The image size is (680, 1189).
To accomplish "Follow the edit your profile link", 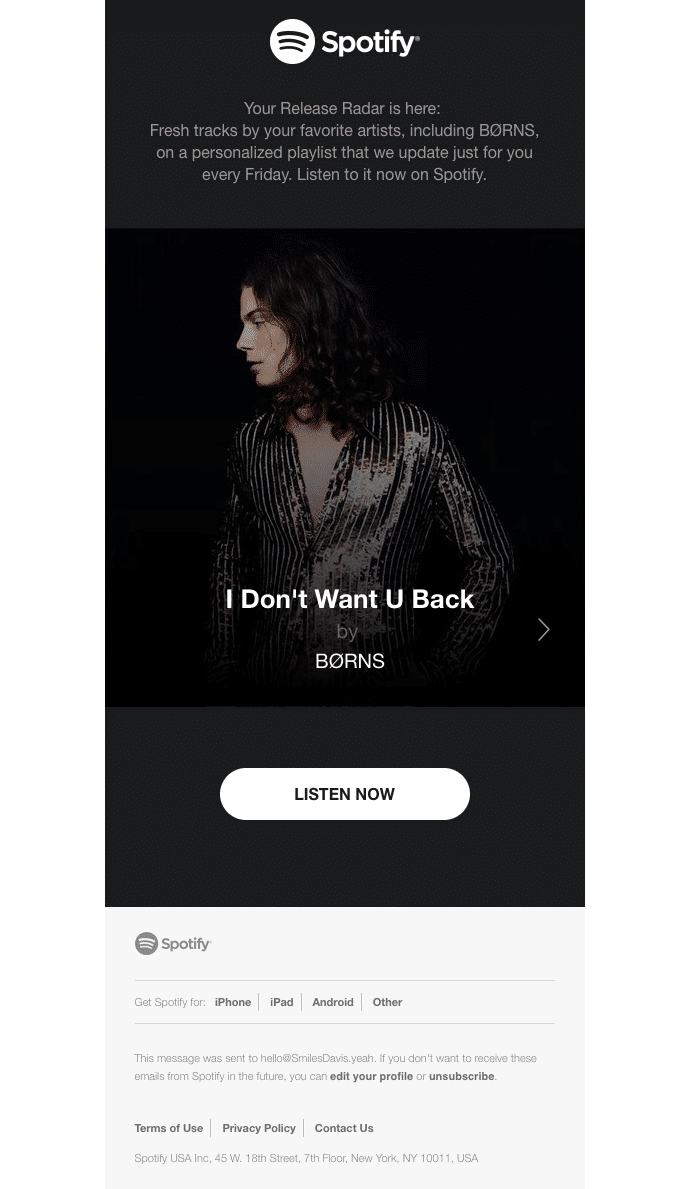I will click(371, 1076).
